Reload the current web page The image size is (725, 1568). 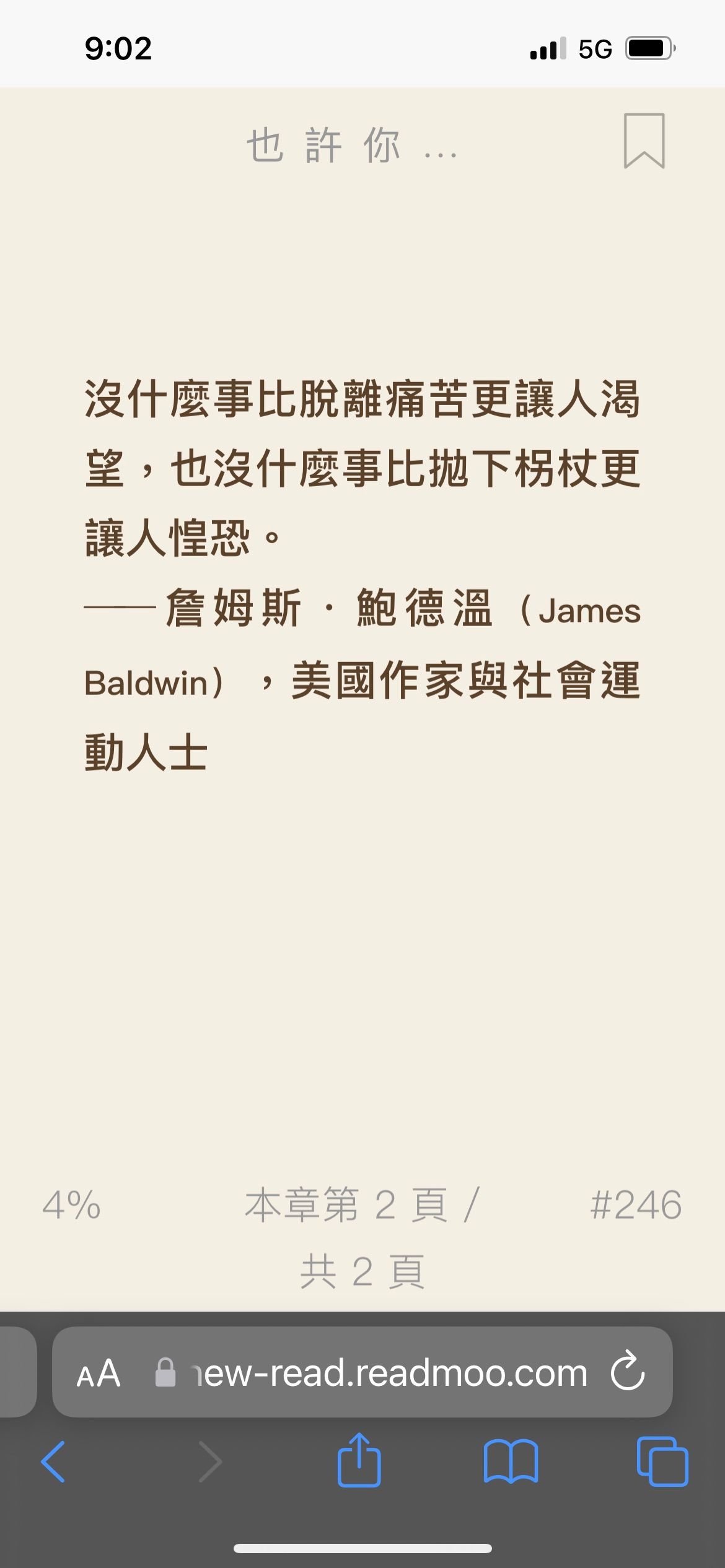[628, 1370]
